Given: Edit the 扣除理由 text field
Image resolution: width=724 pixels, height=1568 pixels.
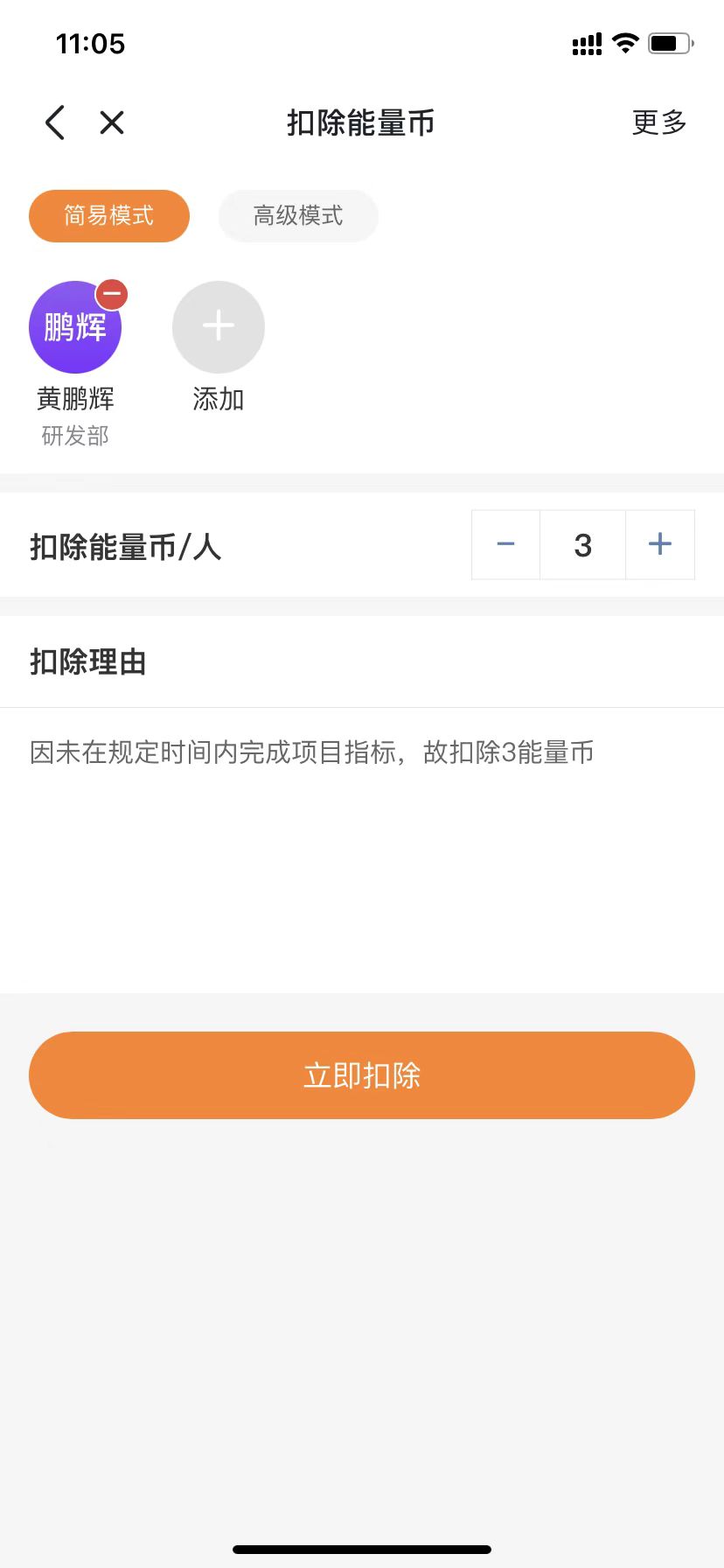Looking at the screenshot, I should pos(362,849).
